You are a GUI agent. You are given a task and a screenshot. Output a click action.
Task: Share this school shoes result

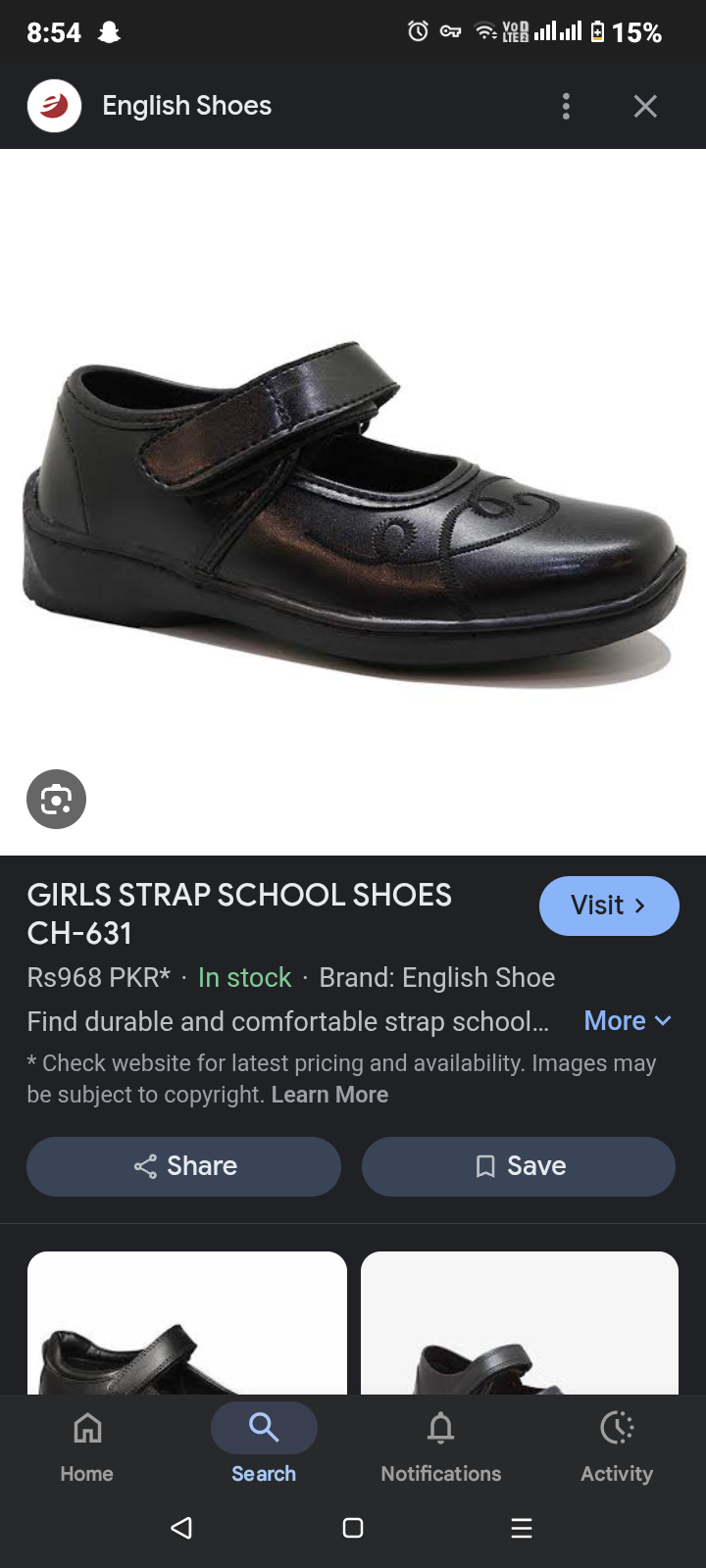tap(184, 1166)
